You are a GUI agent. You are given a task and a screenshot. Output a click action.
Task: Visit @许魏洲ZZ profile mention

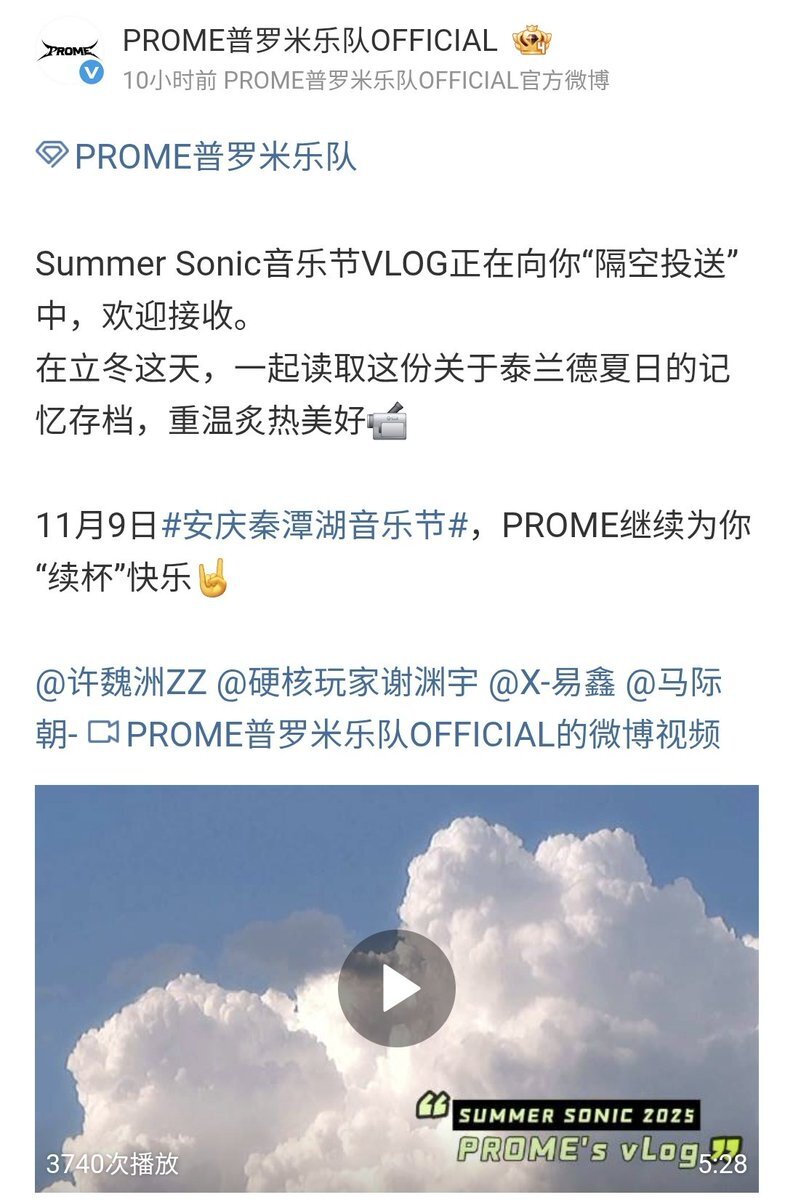coord(120,684)
